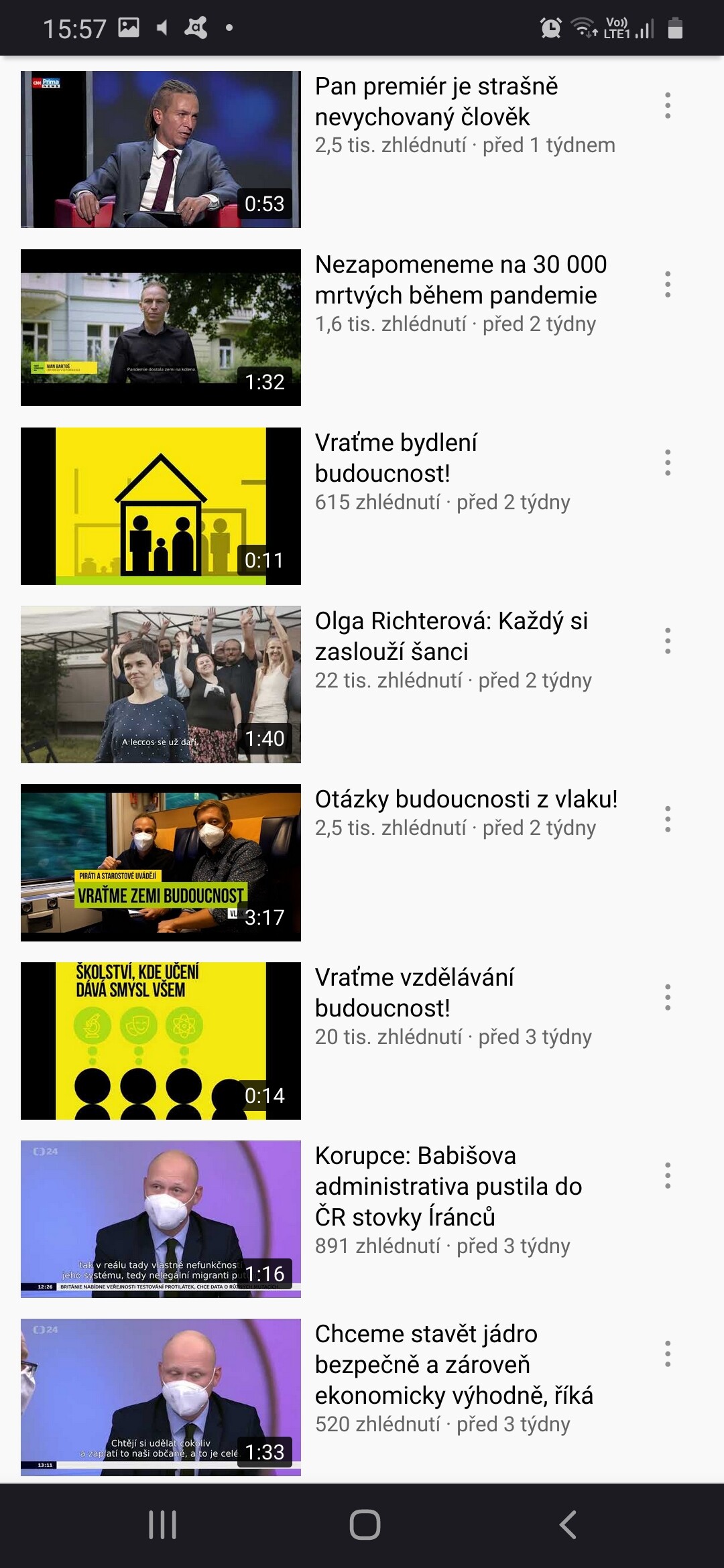Open three-dot menu for 'Chceme stavět jádro bezpečně'
Screen dimensions: 724x1568
tap(667, 1354)
